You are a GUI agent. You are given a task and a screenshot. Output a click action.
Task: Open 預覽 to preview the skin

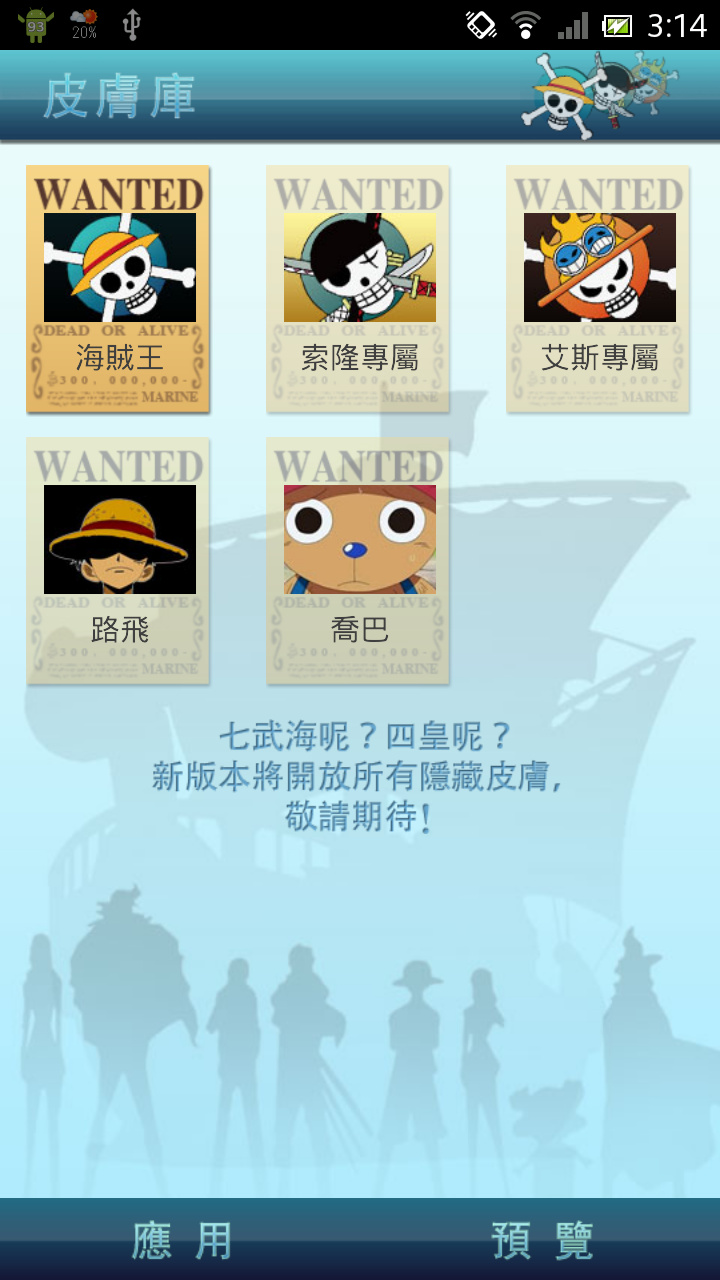coord(543,1240)
